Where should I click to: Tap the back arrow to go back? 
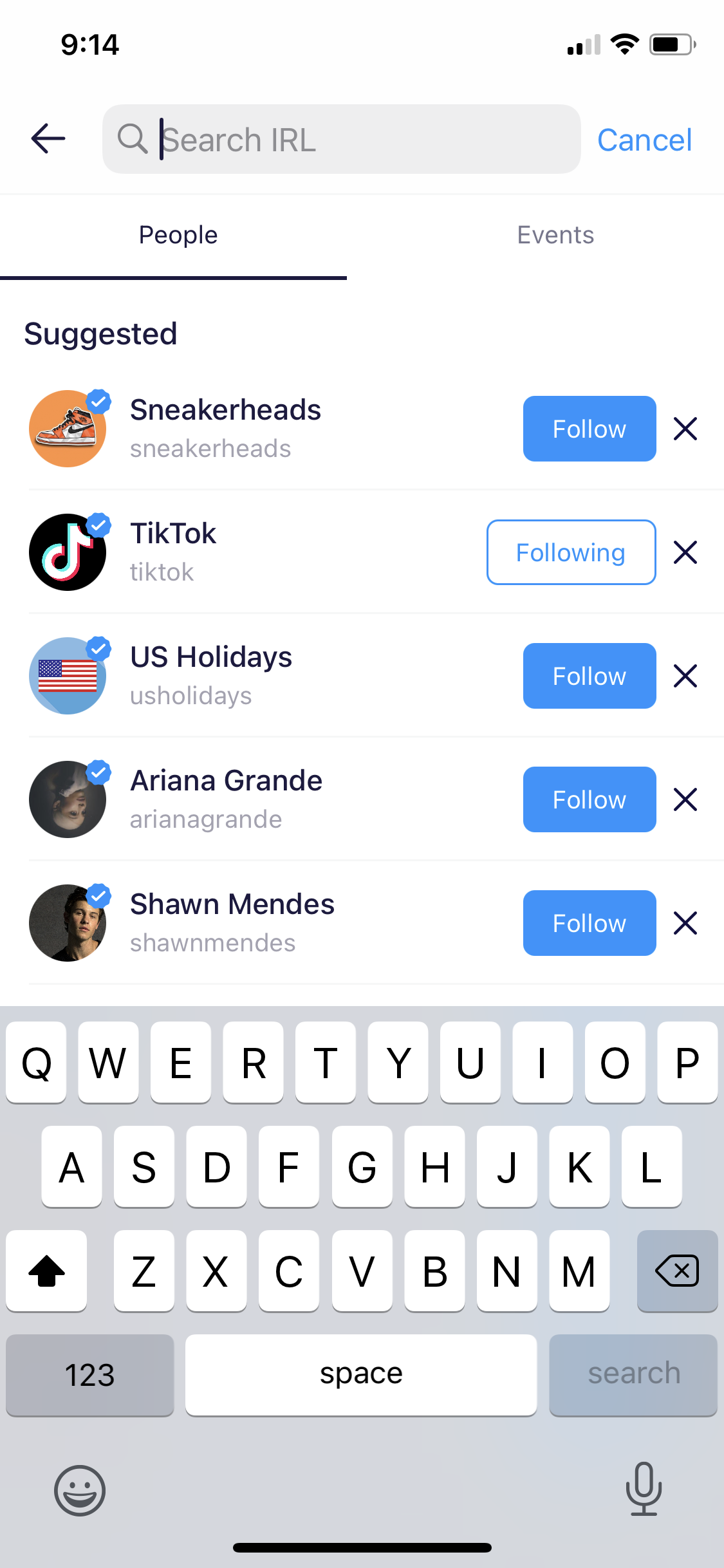[x=47, y=138]
